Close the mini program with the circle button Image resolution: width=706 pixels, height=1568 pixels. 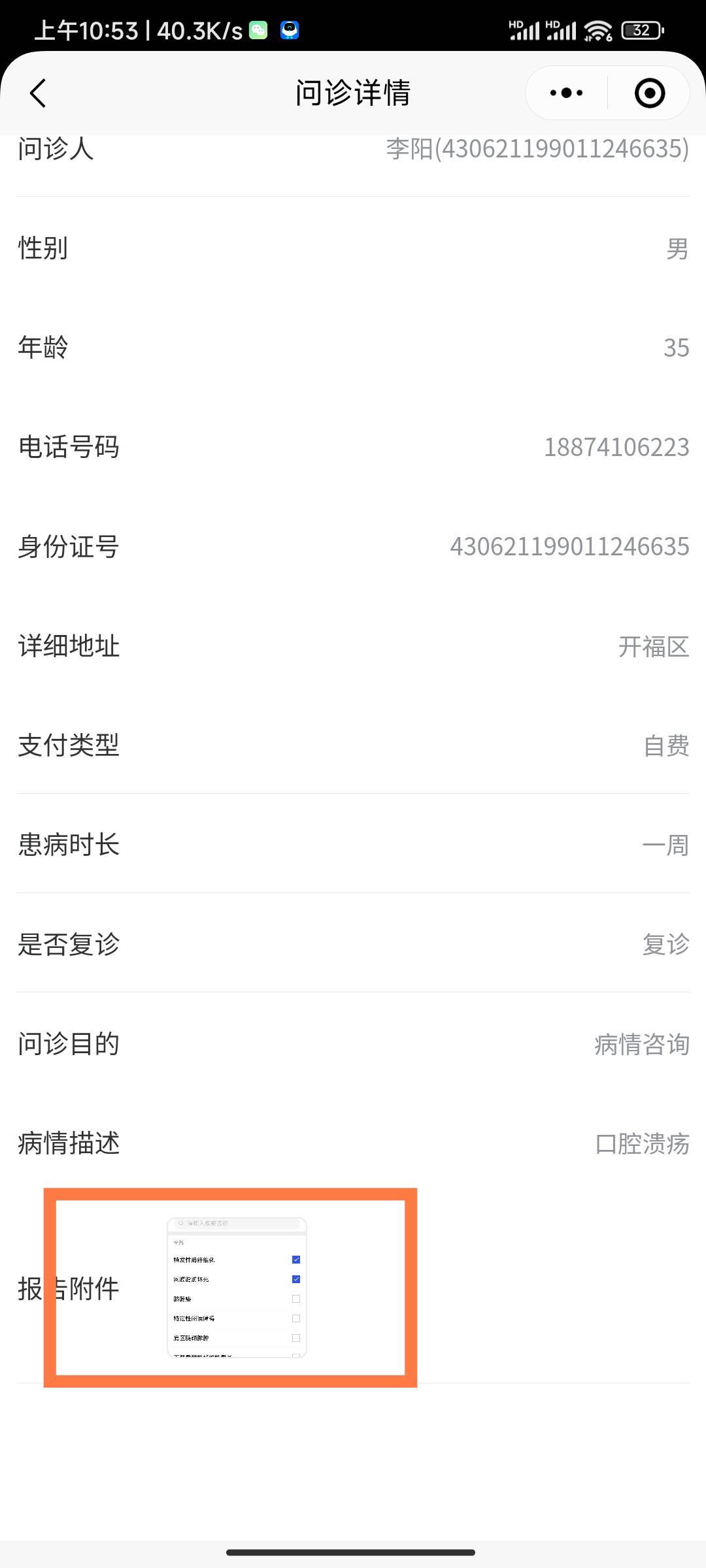649,93
